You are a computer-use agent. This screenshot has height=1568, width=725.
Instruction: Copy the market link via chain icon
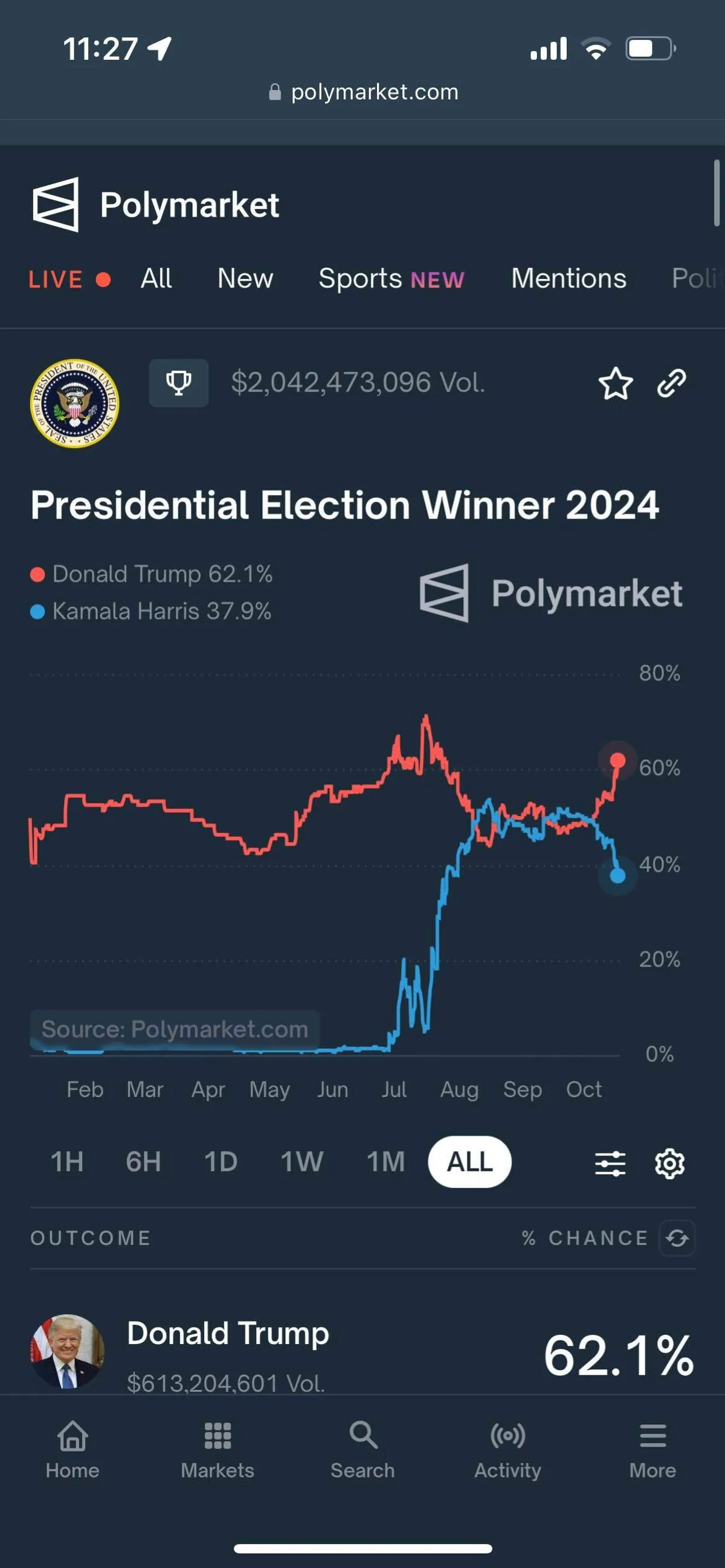[671, 383]
